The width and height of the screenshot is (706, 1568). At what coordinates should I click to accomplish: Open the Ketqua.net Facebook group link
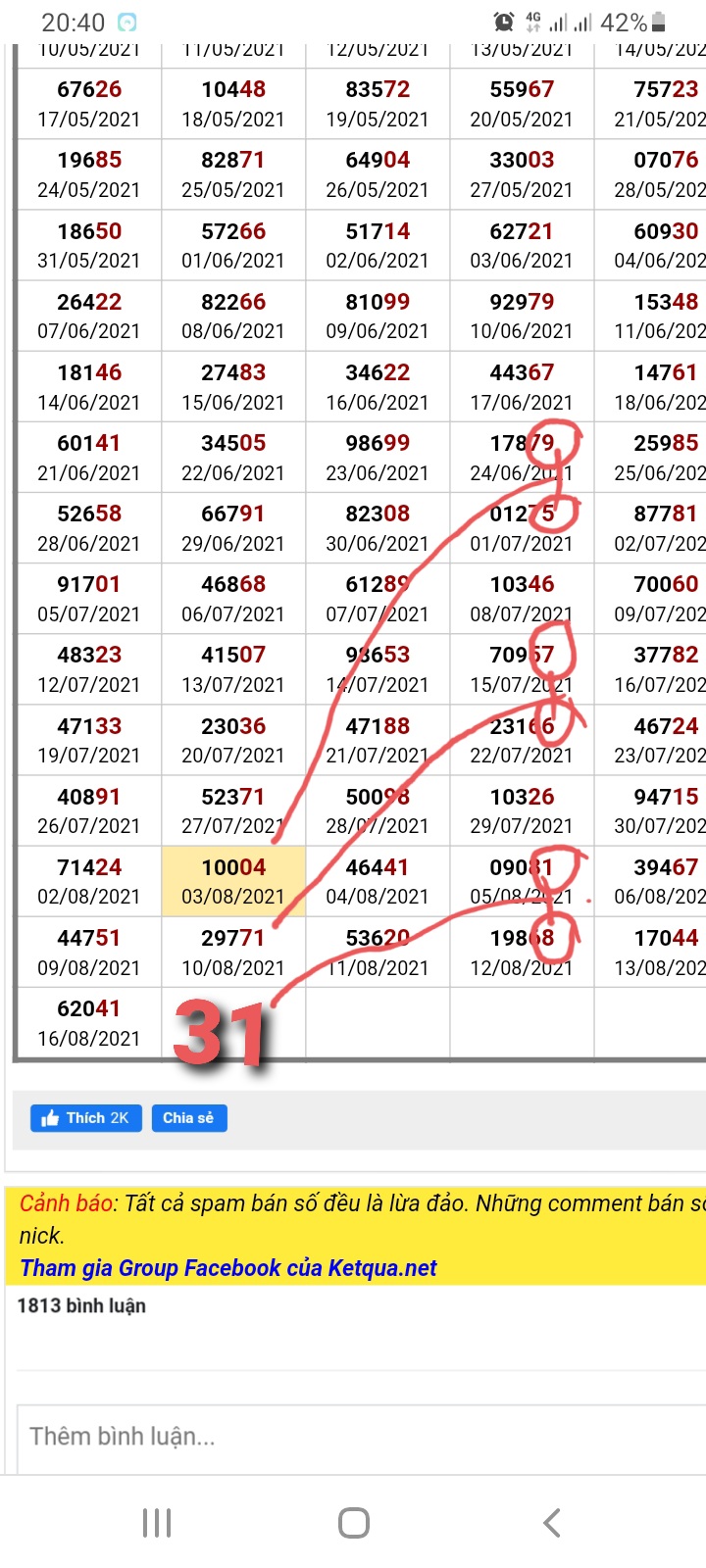tap(228, 1268)
